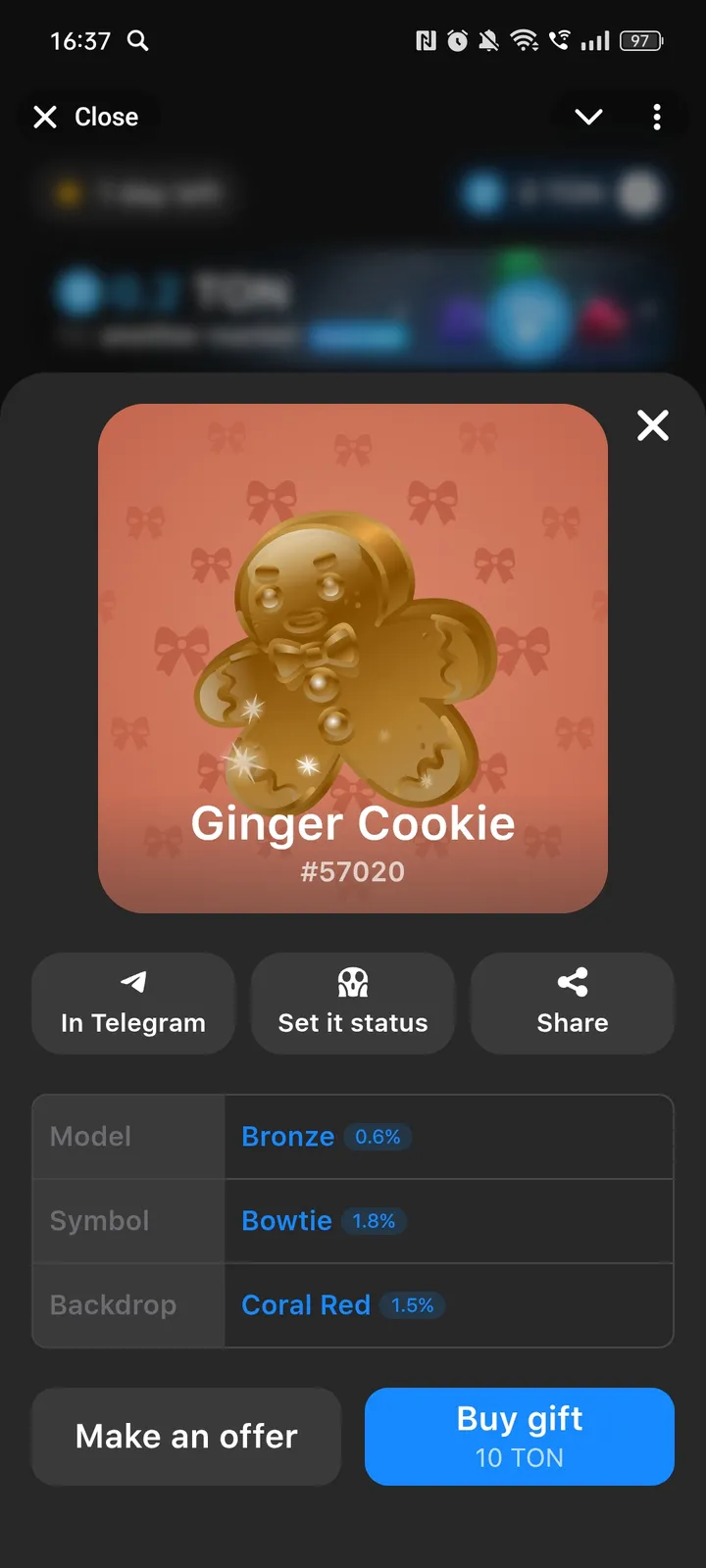This screenshot has width=706, height=1568.
Task: Close the mini app with the Close button
Action: pyautogui.click(x=86, y=118)
